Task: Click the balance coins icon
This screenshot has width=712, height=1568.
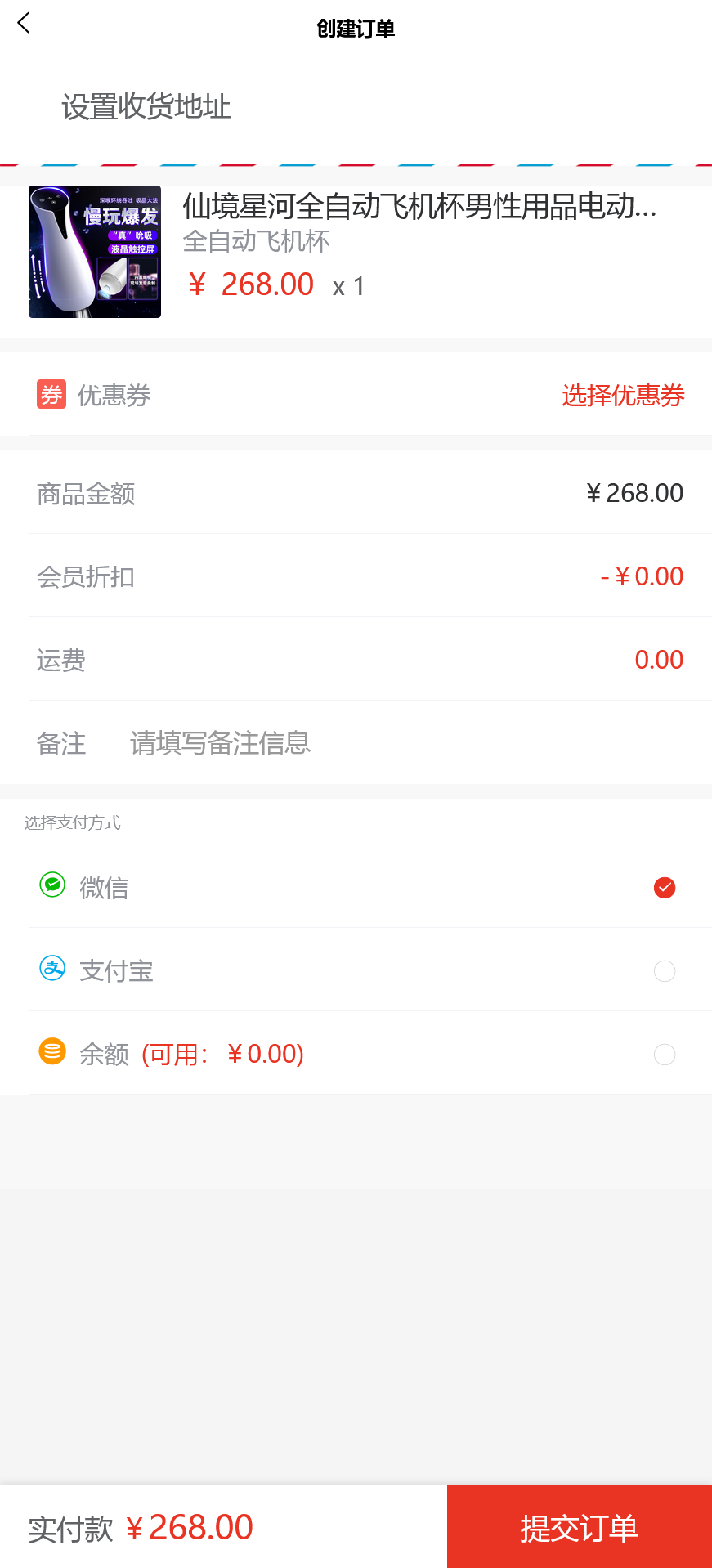Action: tap(51, 1053)
